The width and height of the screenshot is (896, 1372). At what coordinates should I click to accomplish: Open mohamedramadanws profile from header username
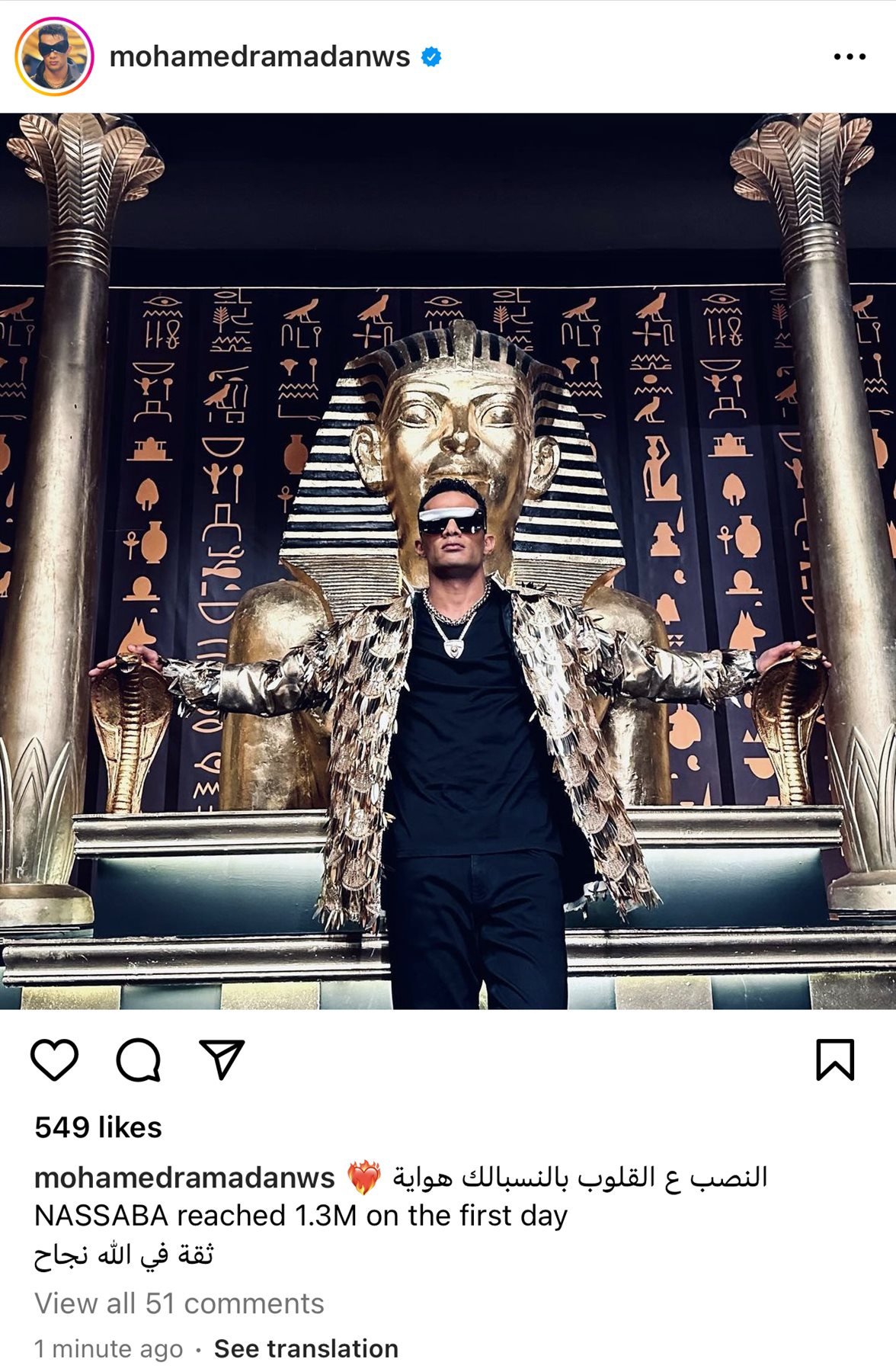coord(259,57)
